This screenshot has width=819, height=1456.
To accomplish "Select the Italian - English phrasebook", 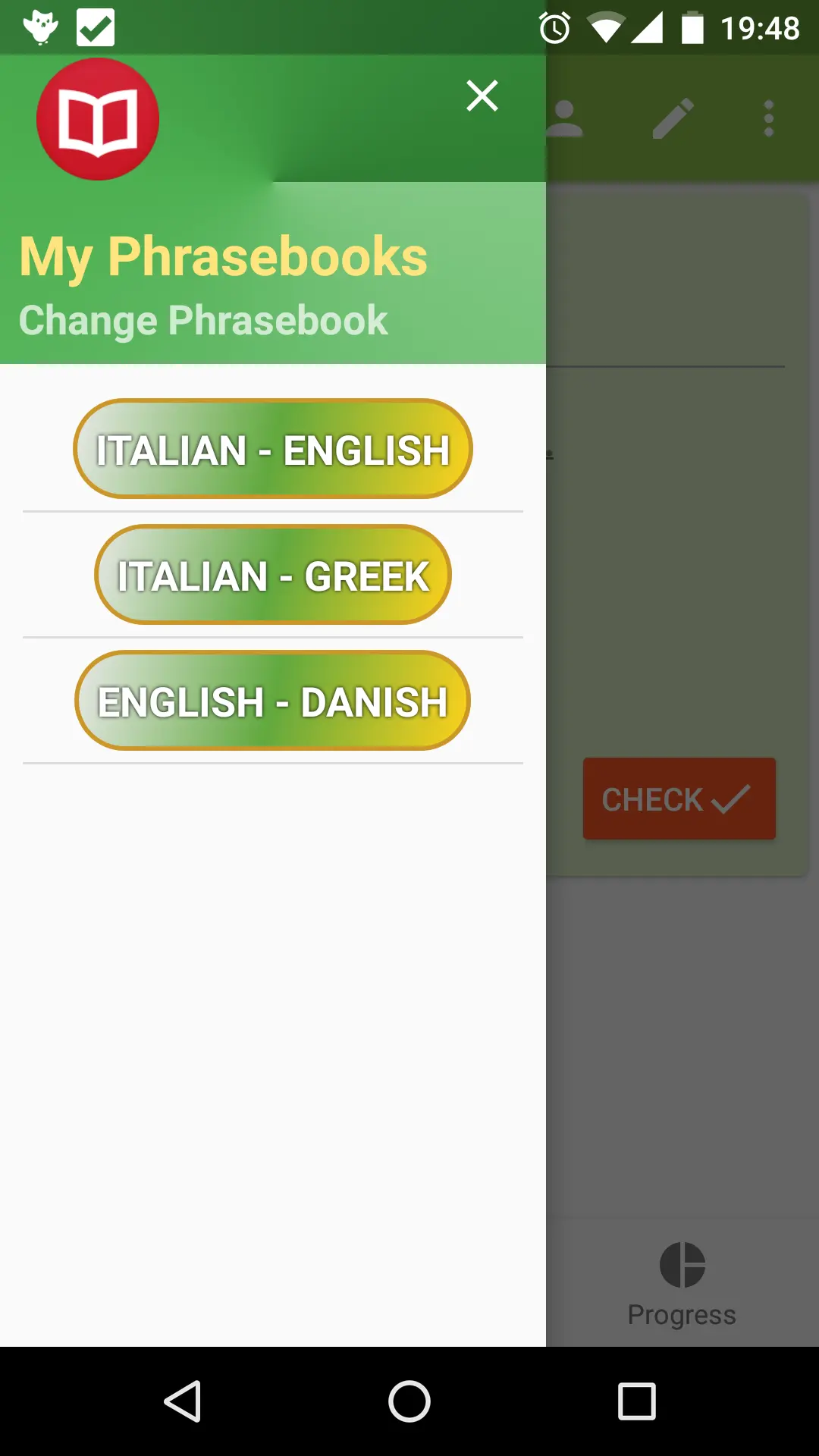I will point(273,449).
